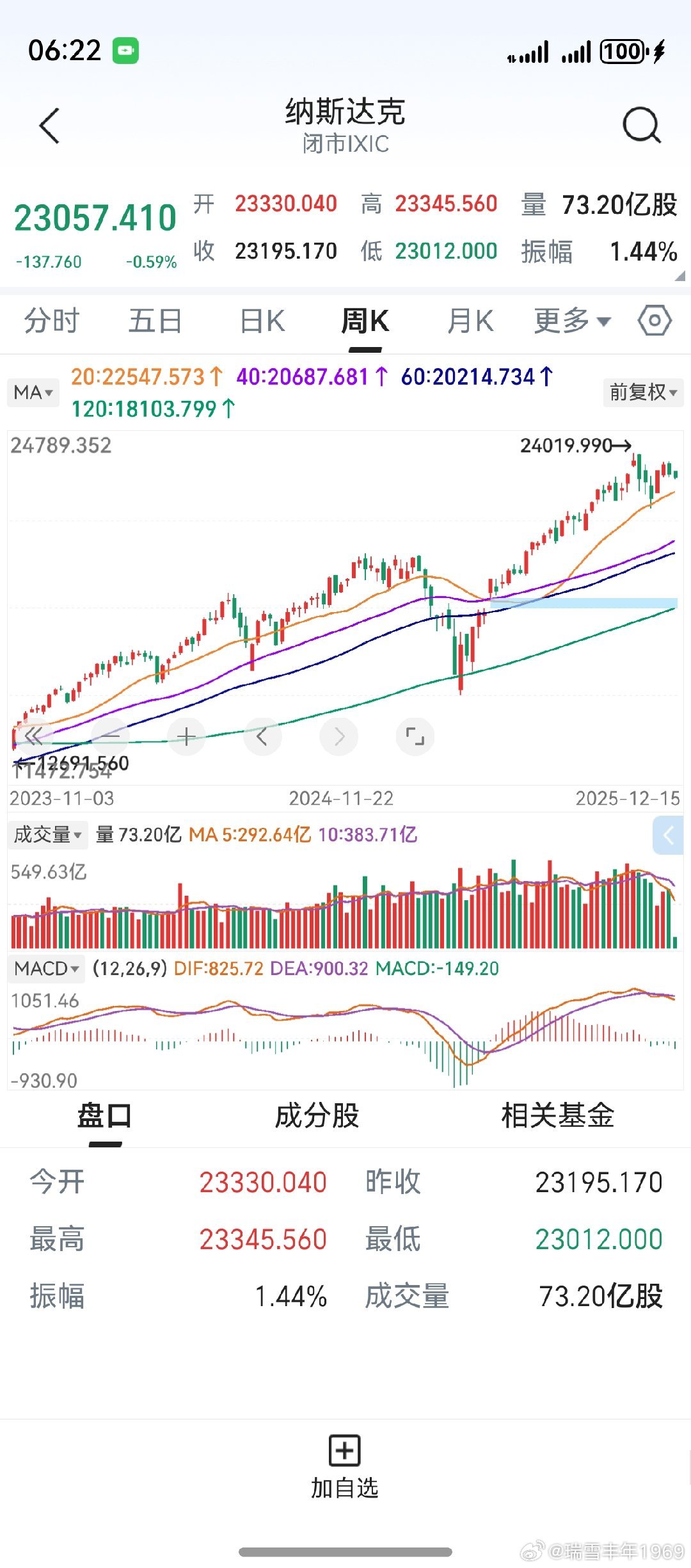Pan the chart left with arrow icon
Screen dimensions: 691x1568
tap(262, 736)
